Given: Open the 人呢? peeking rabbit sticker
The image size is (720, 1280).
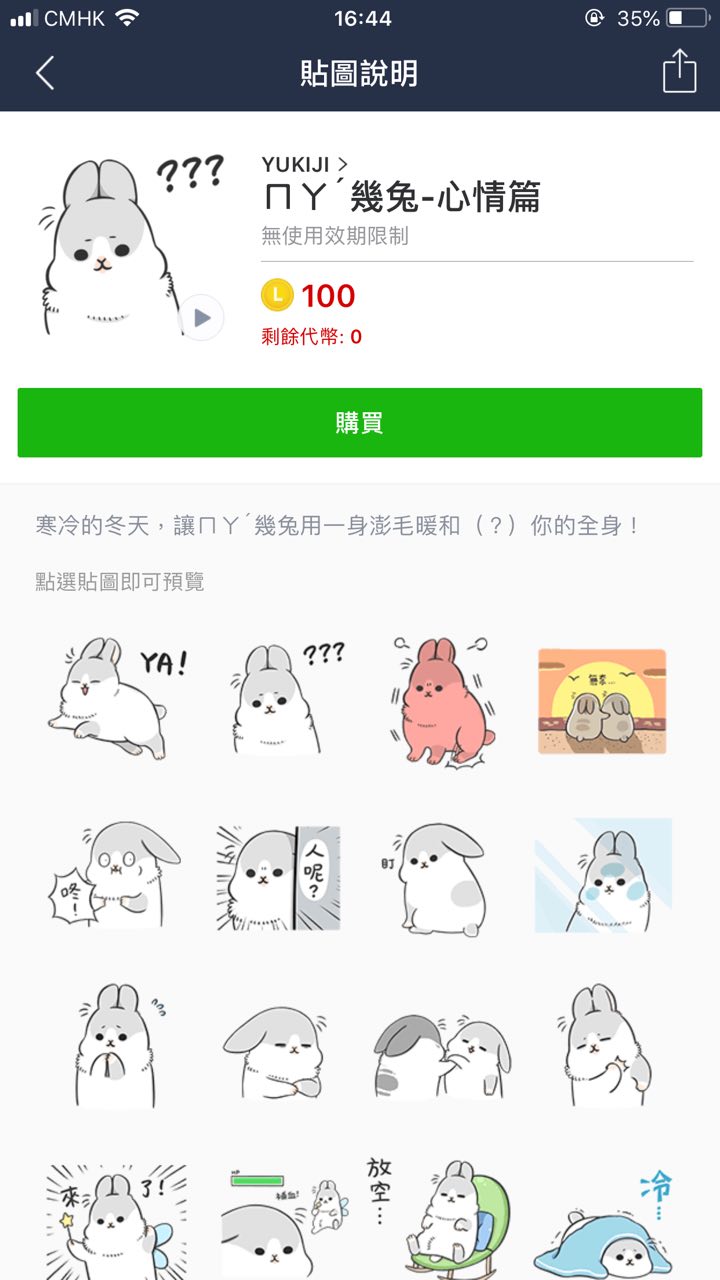Looking at the screenshot, I should [x=278, y=877].
